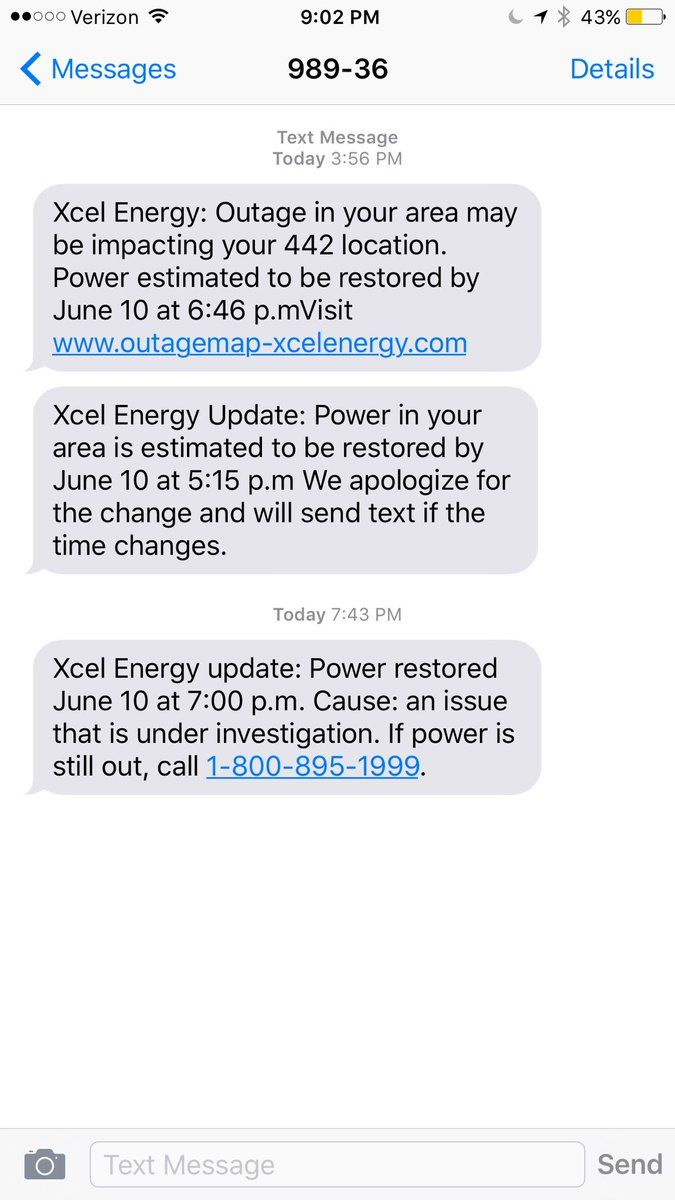Call the 1-800-895-1999 phone link
675x1200 pixels.
coord(312,767)
